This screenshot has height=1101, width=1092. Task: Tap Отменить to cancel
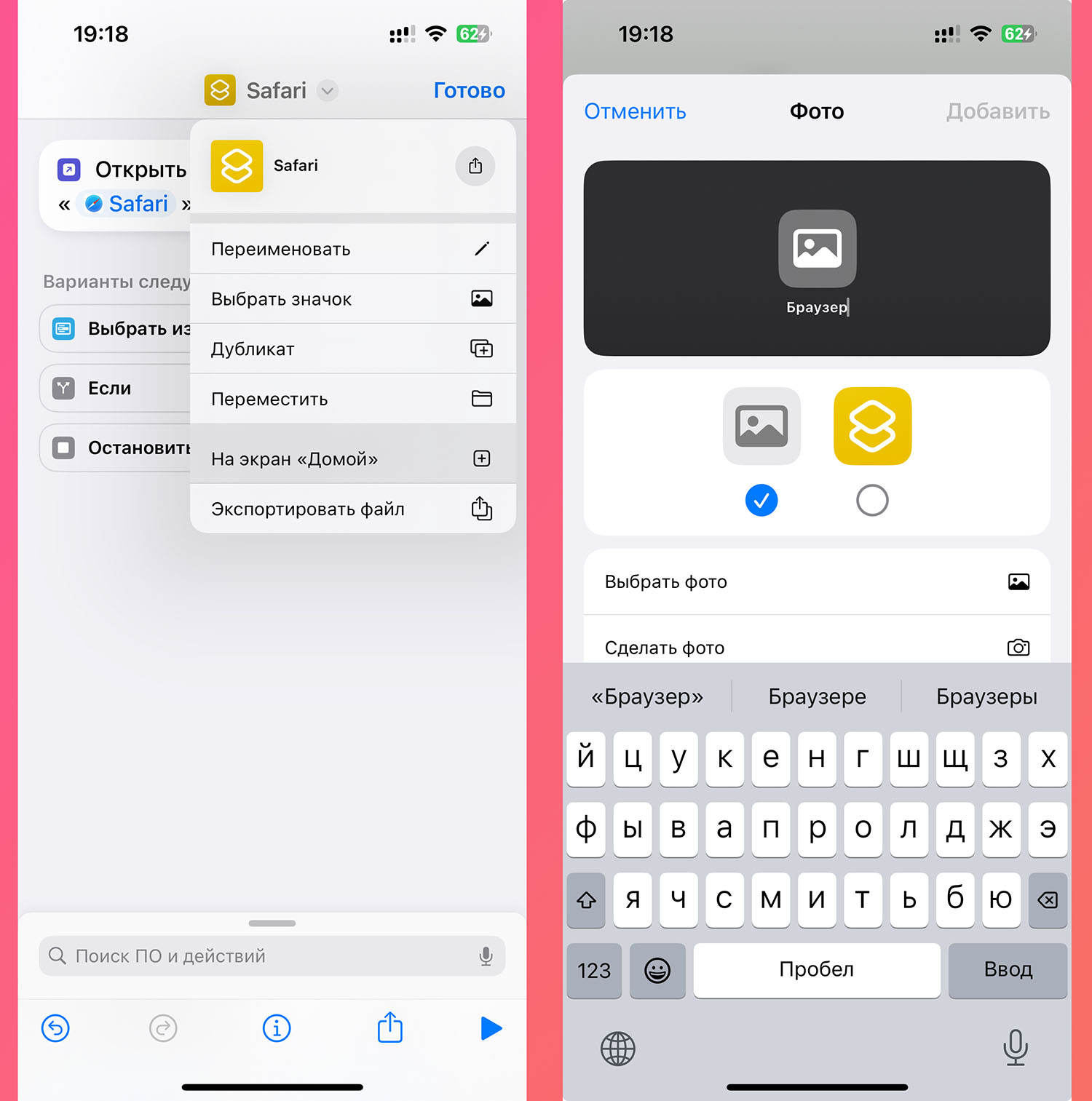635,111
